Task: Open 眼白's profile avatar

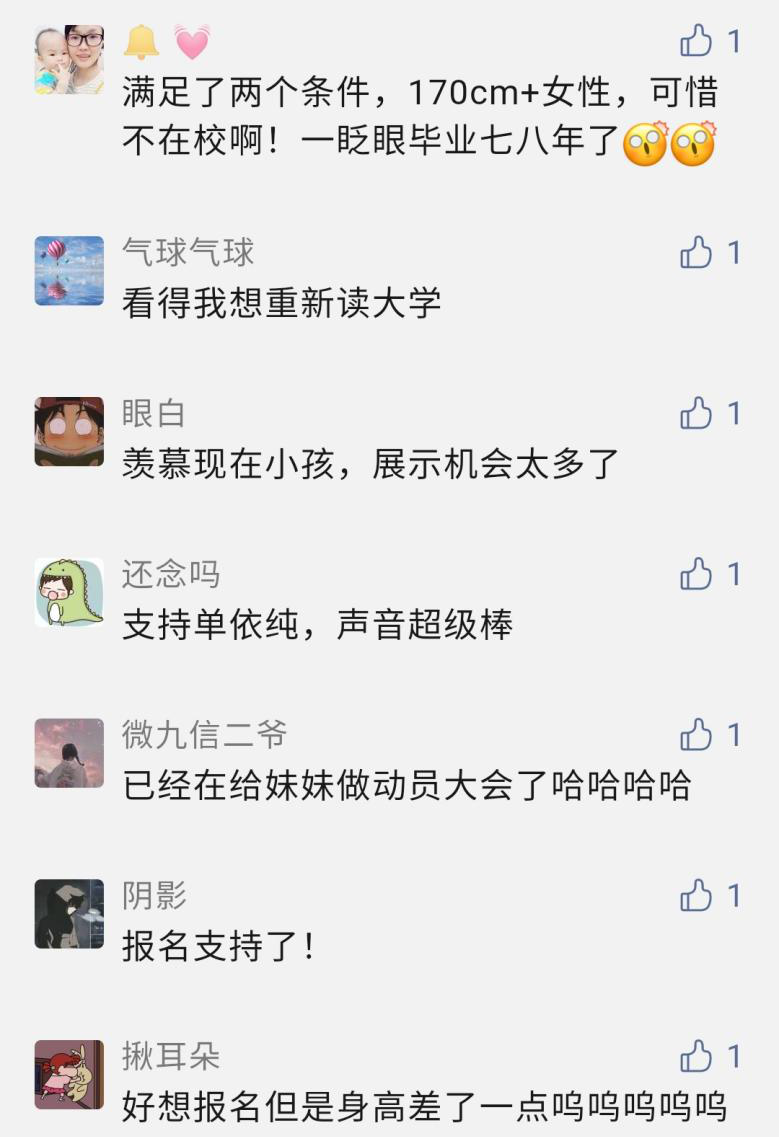Action: point(69,431)
